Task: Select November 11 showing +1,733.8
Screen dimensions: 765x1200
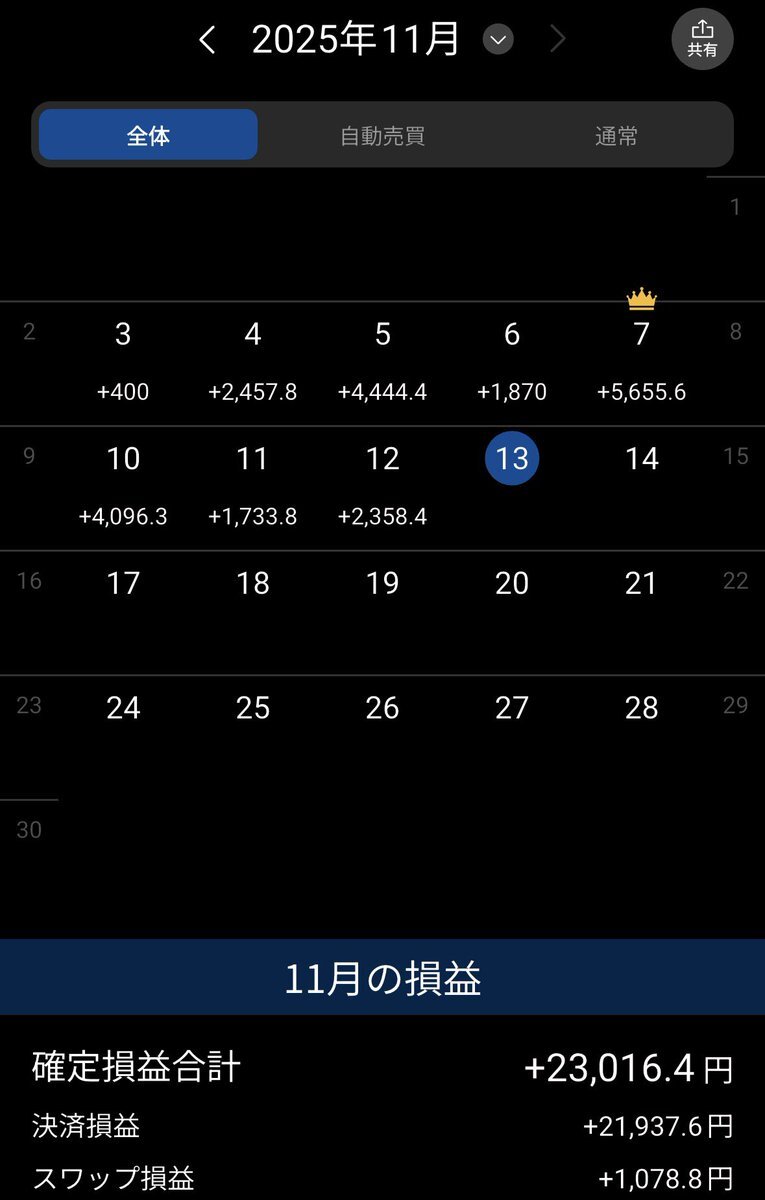Action: [253, 485]
